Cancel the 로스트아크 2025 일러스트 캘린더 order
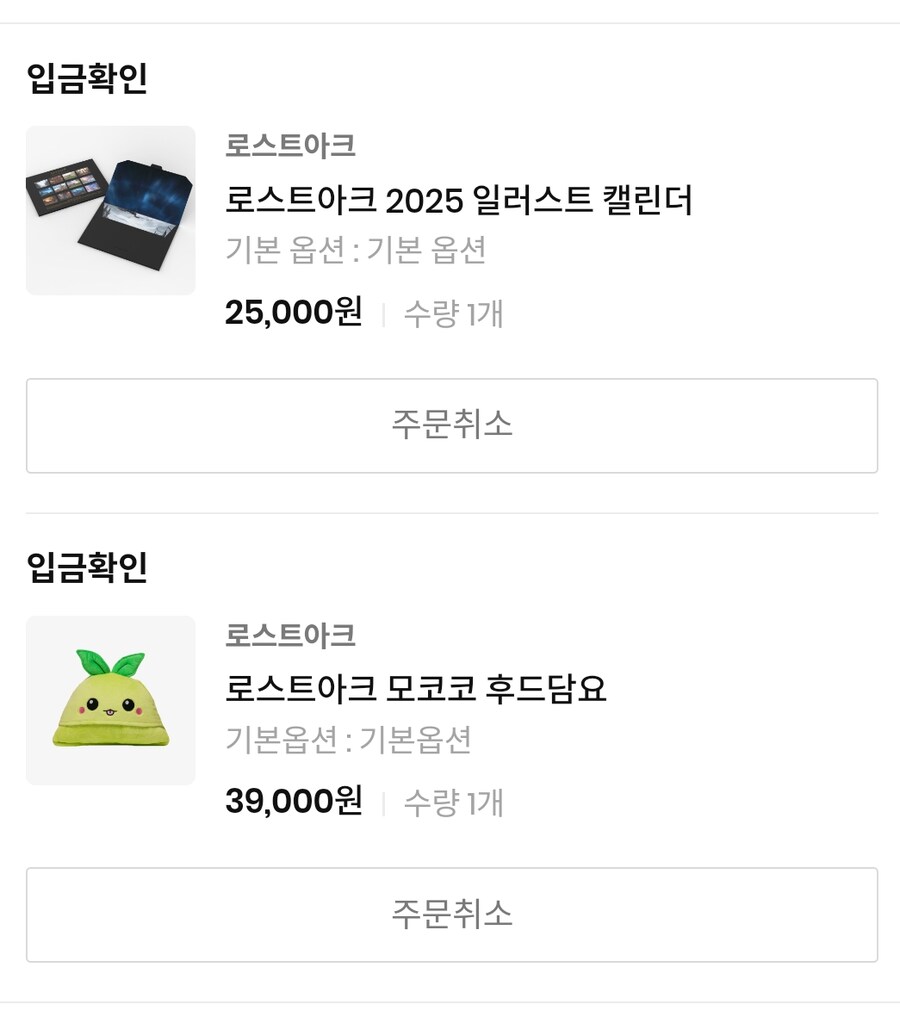 click(450, 425)
